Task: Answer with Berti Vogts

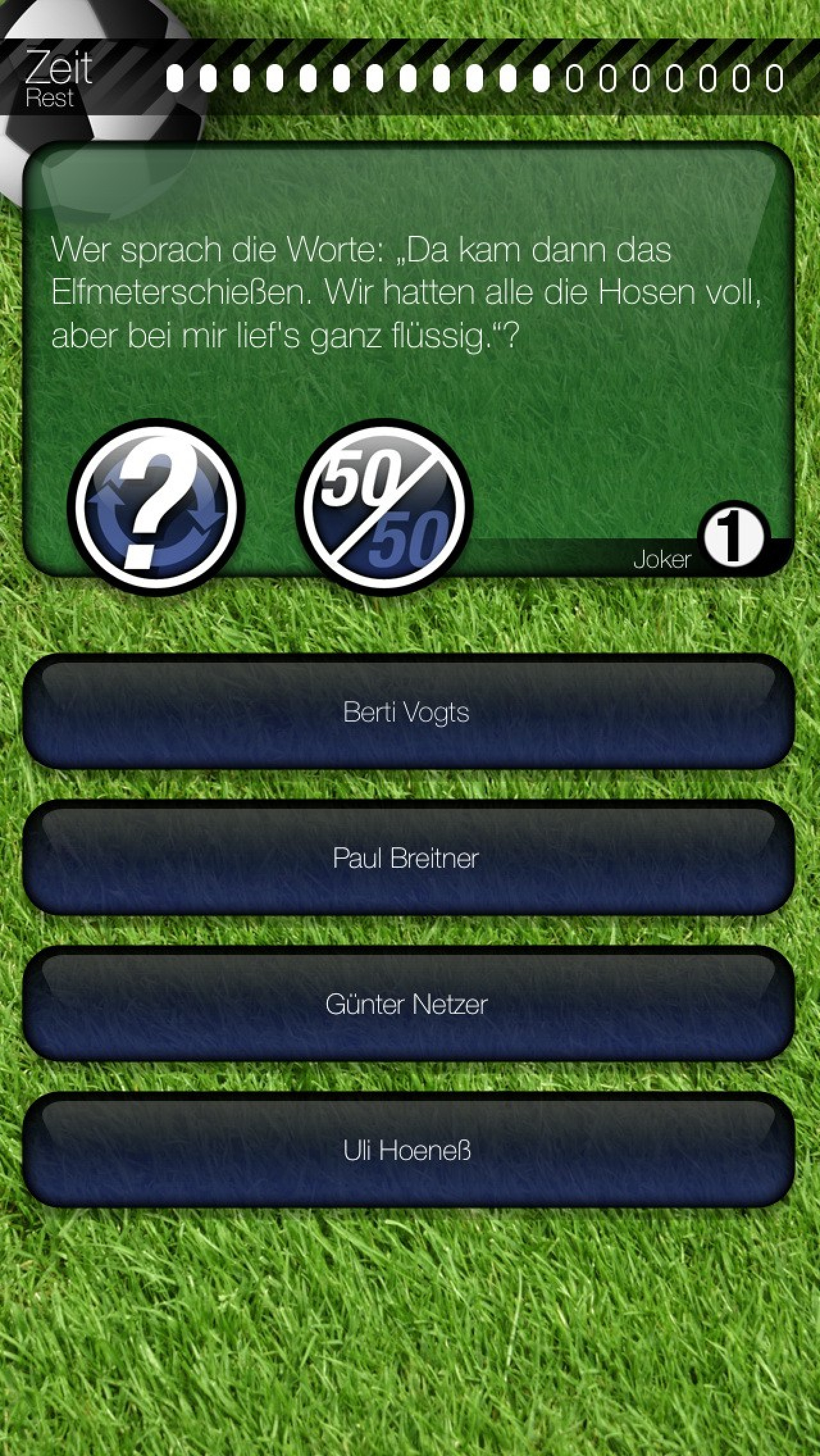Action: tap(409, 711)
